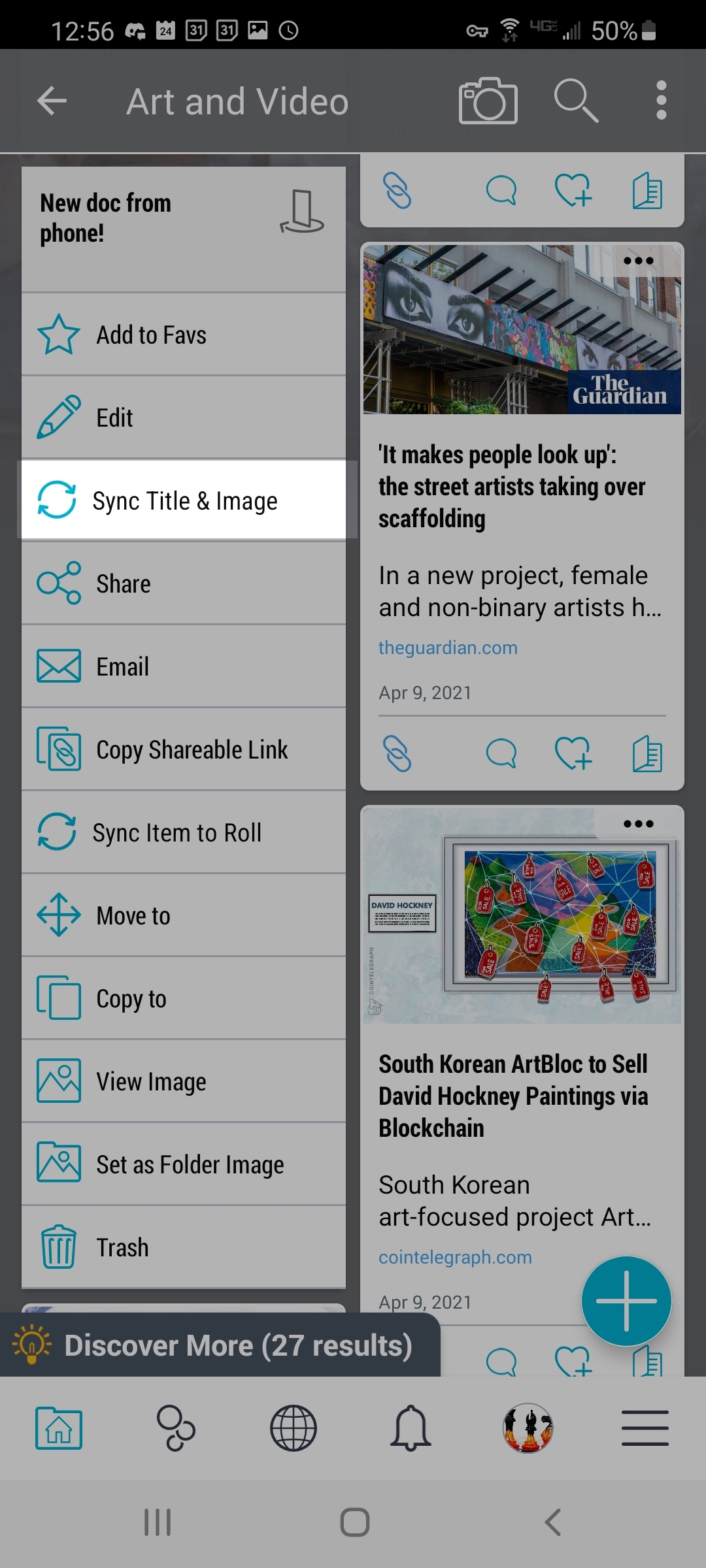This screenshot has width=706, height=1568.
Task: Select Sync Item to Roll
Action: click(184, 833)
